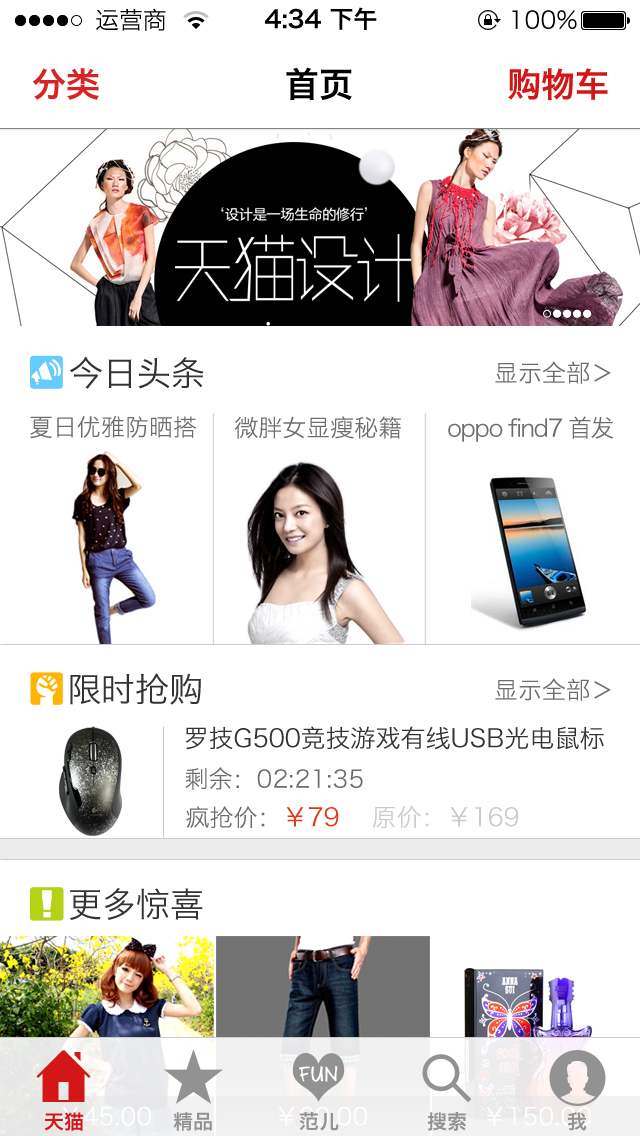The width and height of the screenshot is (640, 1136).
Task: Switch to the 天猫 tab
Action: pos(64,1090)
